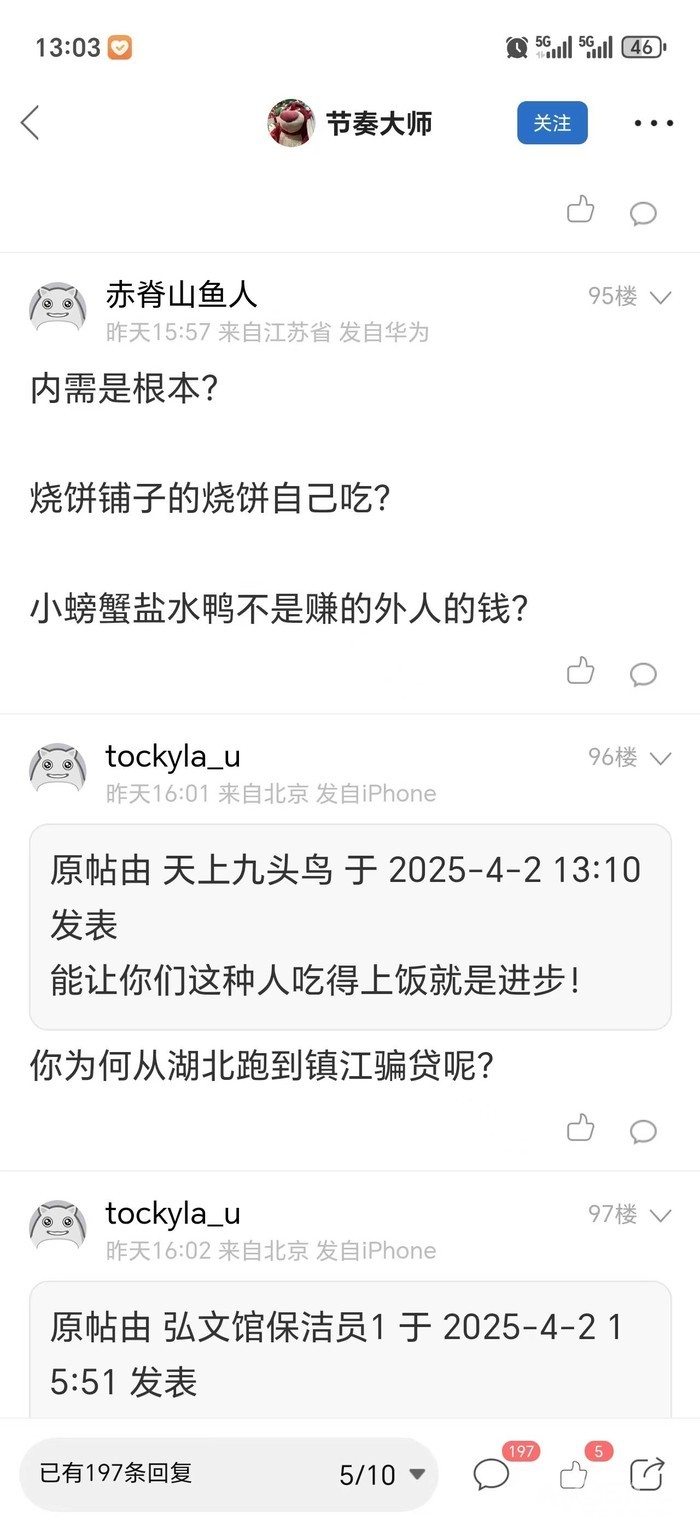
Task: Tap the 已有197条回复 reply box
Action: pyautogui.click(x=115, y=1473)
